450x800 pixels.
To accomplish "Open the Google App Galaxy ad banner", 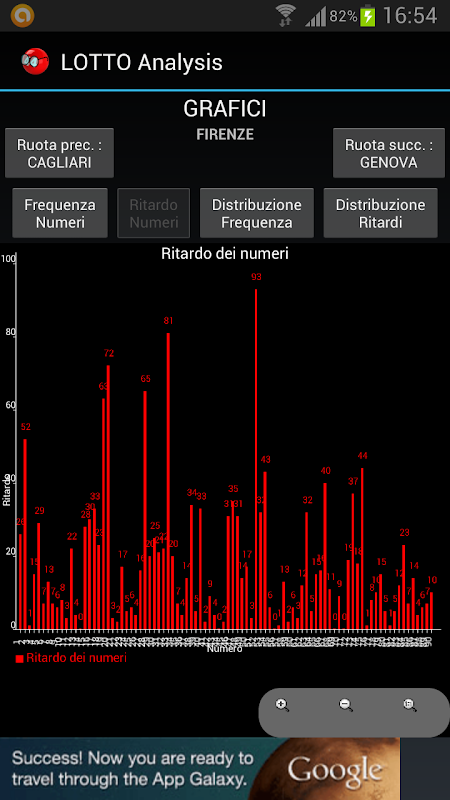I will click(200, 768).
